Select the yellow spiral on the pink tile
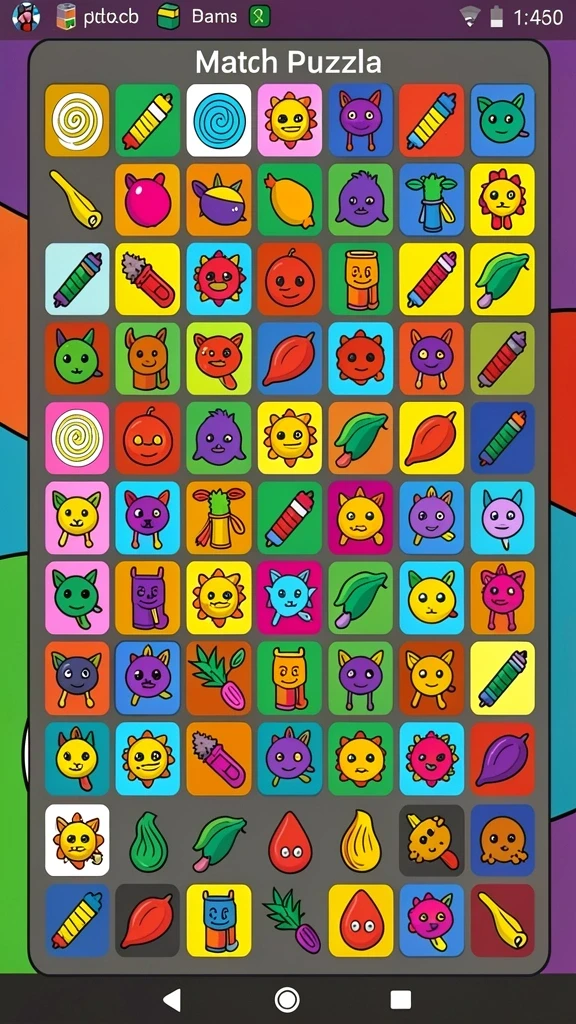This screenshot has height=1024, width=576. (x=77, y=438)
